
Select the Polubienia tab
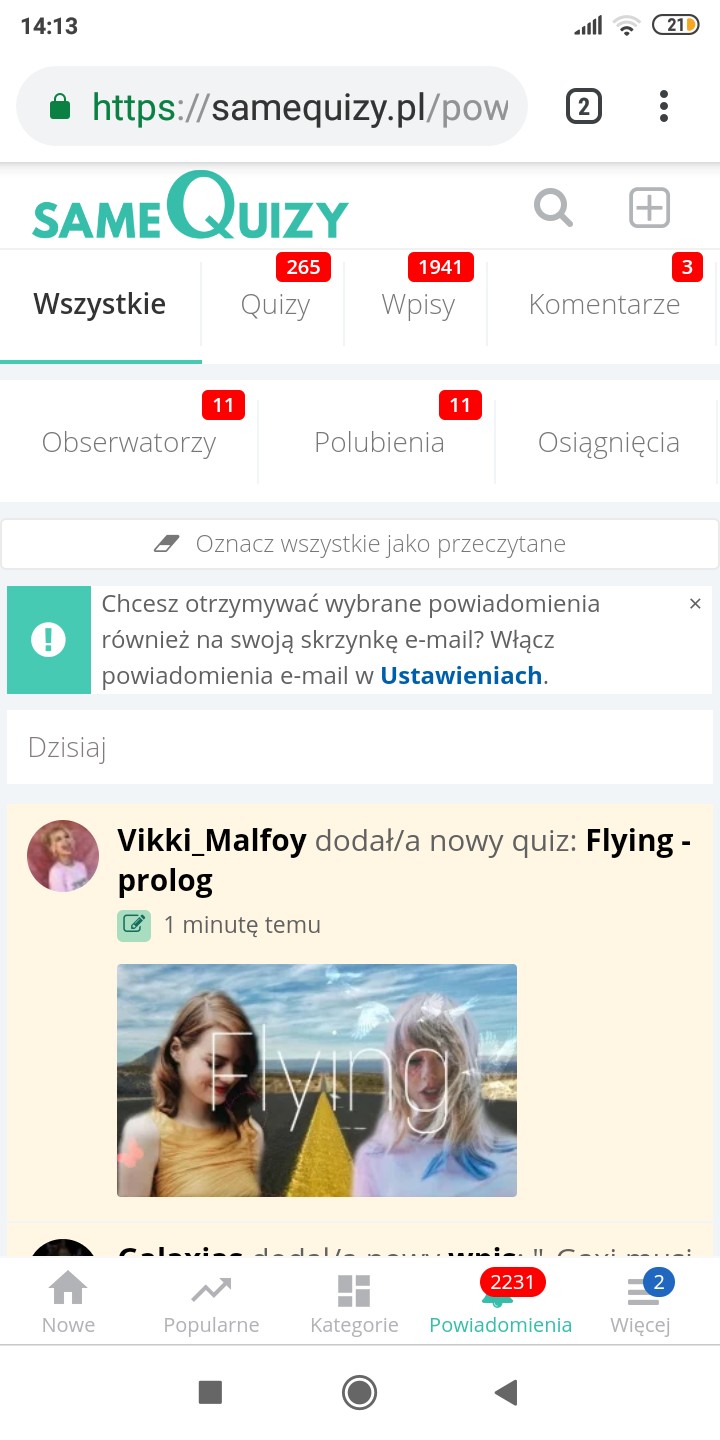(x=379, y=442)
